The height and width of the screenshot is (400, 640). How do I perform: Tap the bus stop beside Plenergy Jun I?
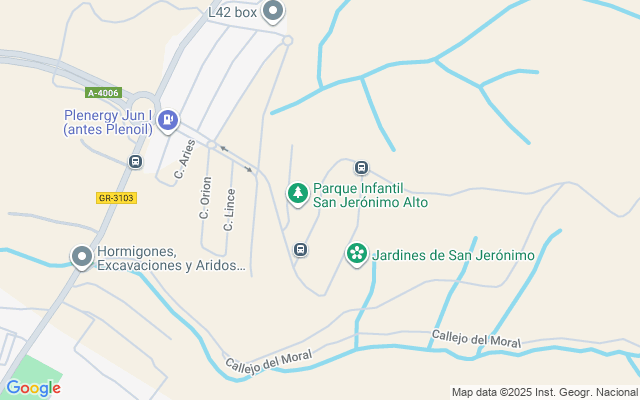[135, 162]
